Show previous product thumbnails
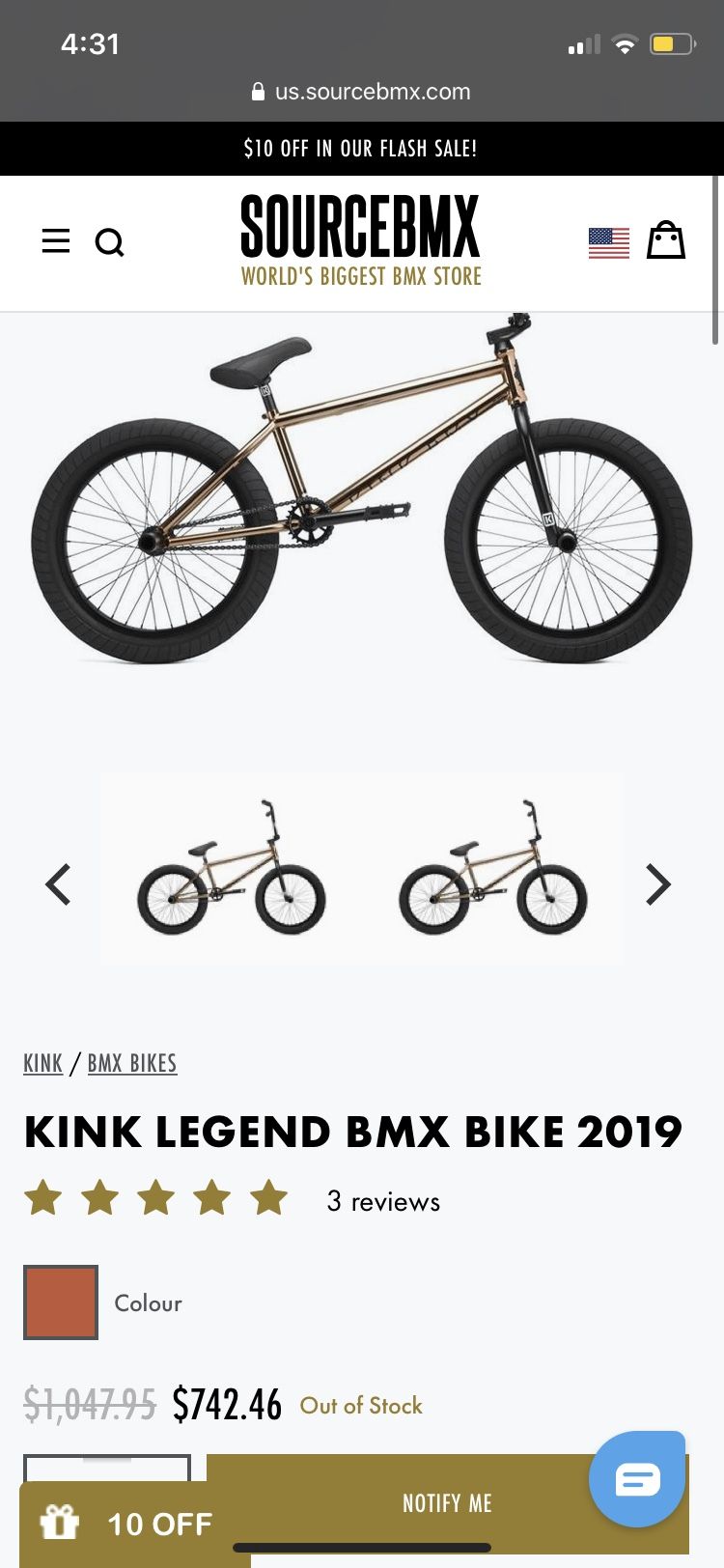Screen dimensions: 724x1568 pyautogui.click(x=58, y=884)
